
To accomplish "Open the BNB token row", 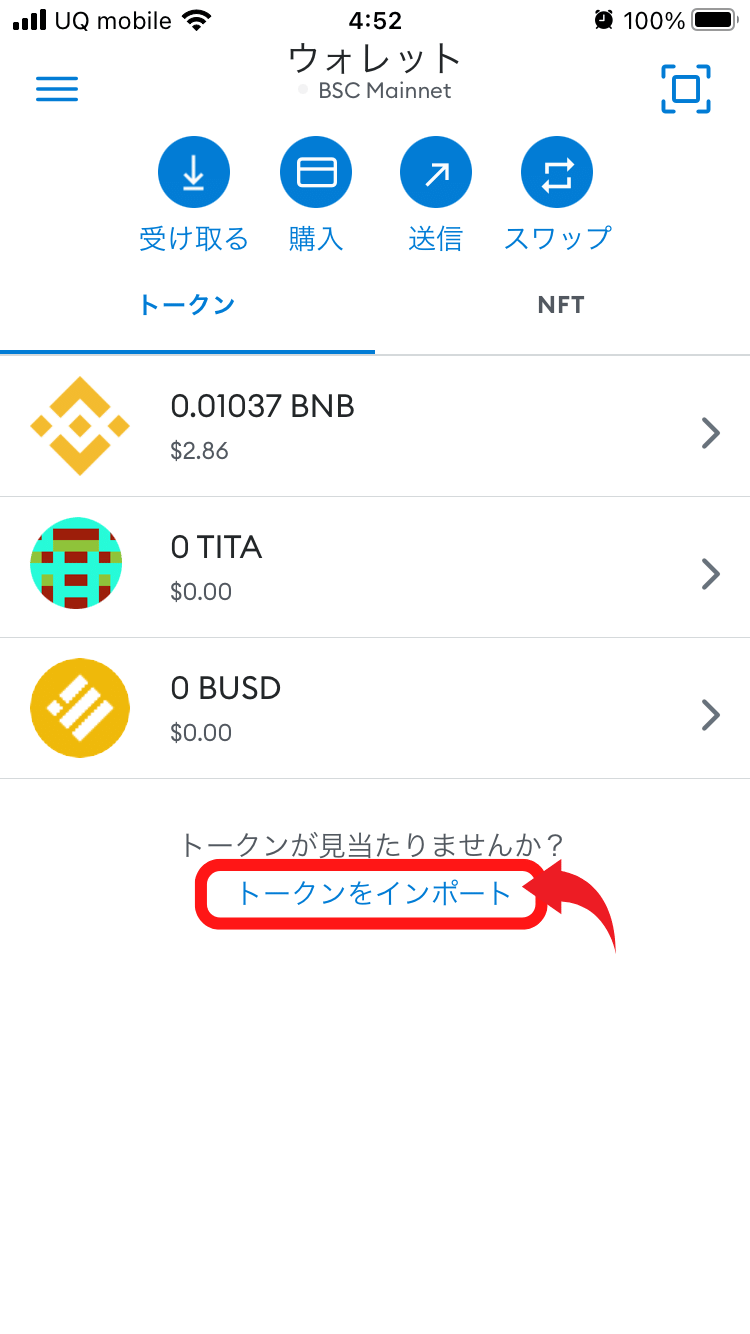I will pyautogui.click(x=375, y=427).
